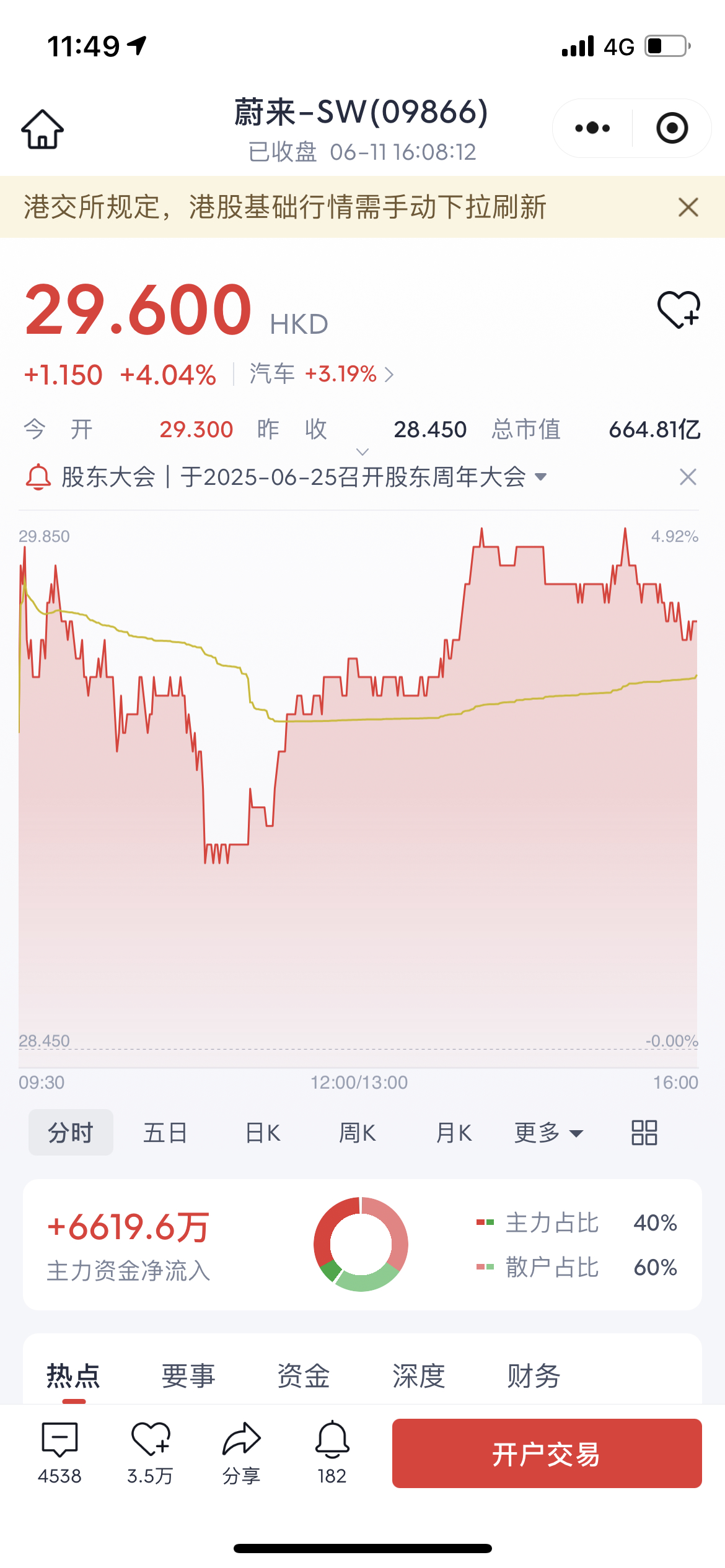Screen dimensions: 725x1568
Task: Switch chart to 五日 view
Action: click(165, 1133)
